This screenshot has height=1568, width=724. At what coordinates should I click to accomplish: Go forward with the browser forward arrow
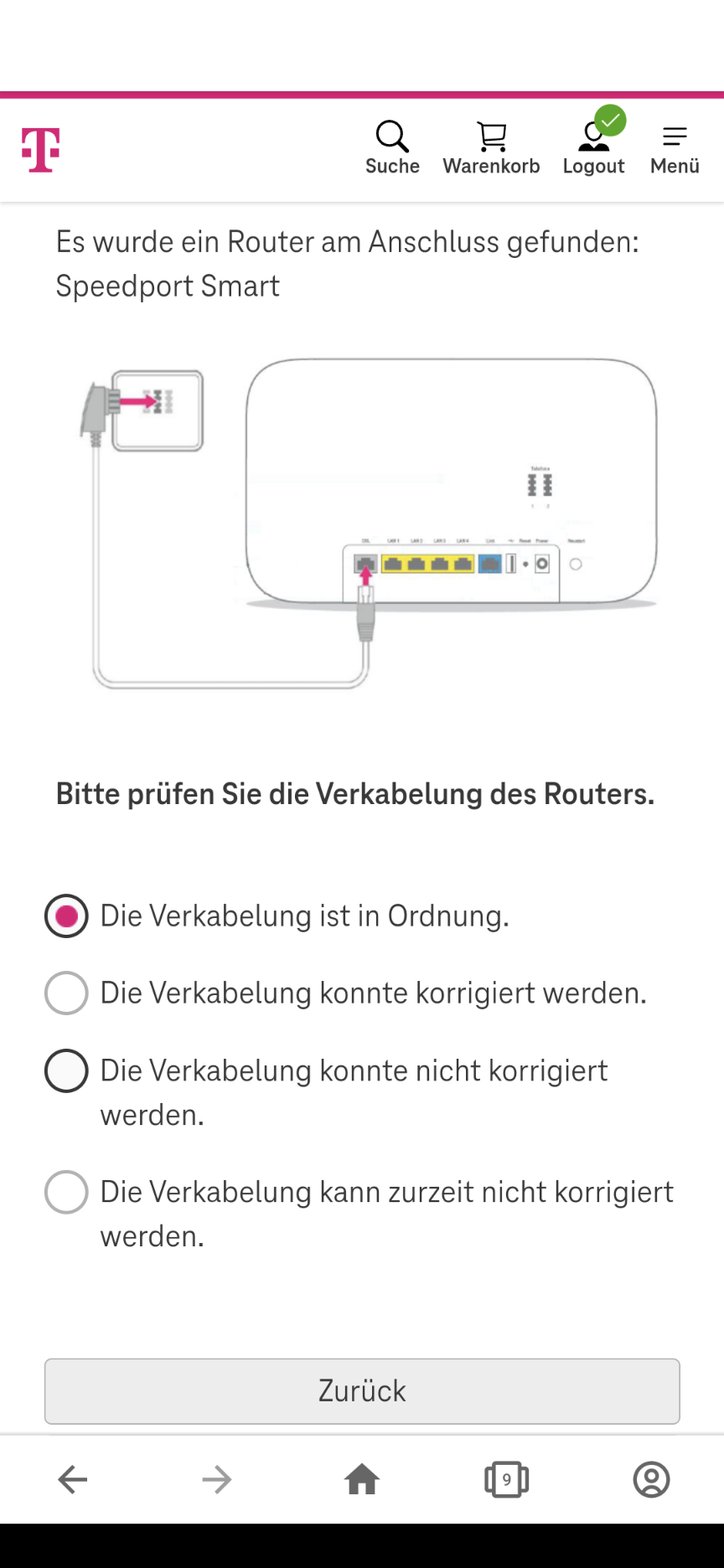tap(217, 1480)
